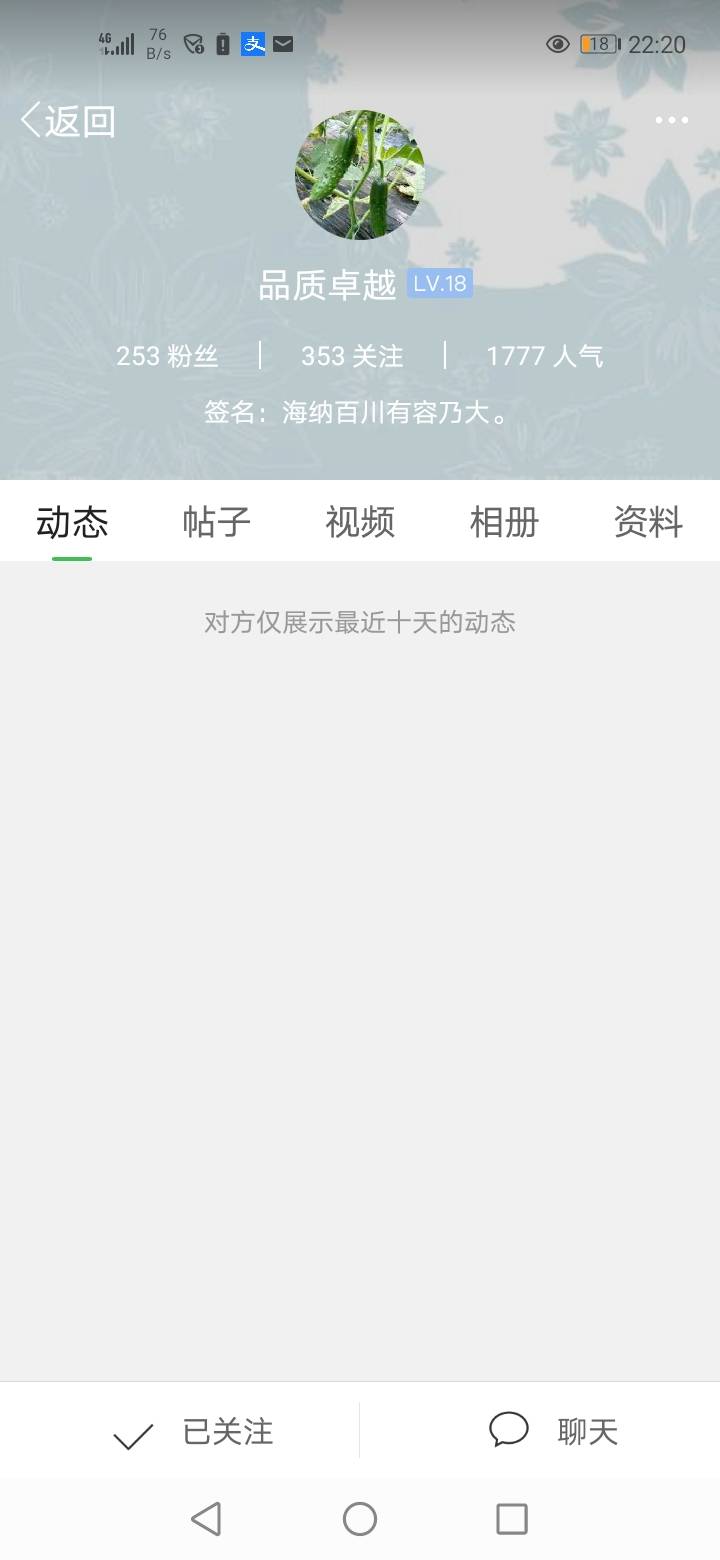
Task: View the cucumber profile avatar
Action: tap(359, 175)
